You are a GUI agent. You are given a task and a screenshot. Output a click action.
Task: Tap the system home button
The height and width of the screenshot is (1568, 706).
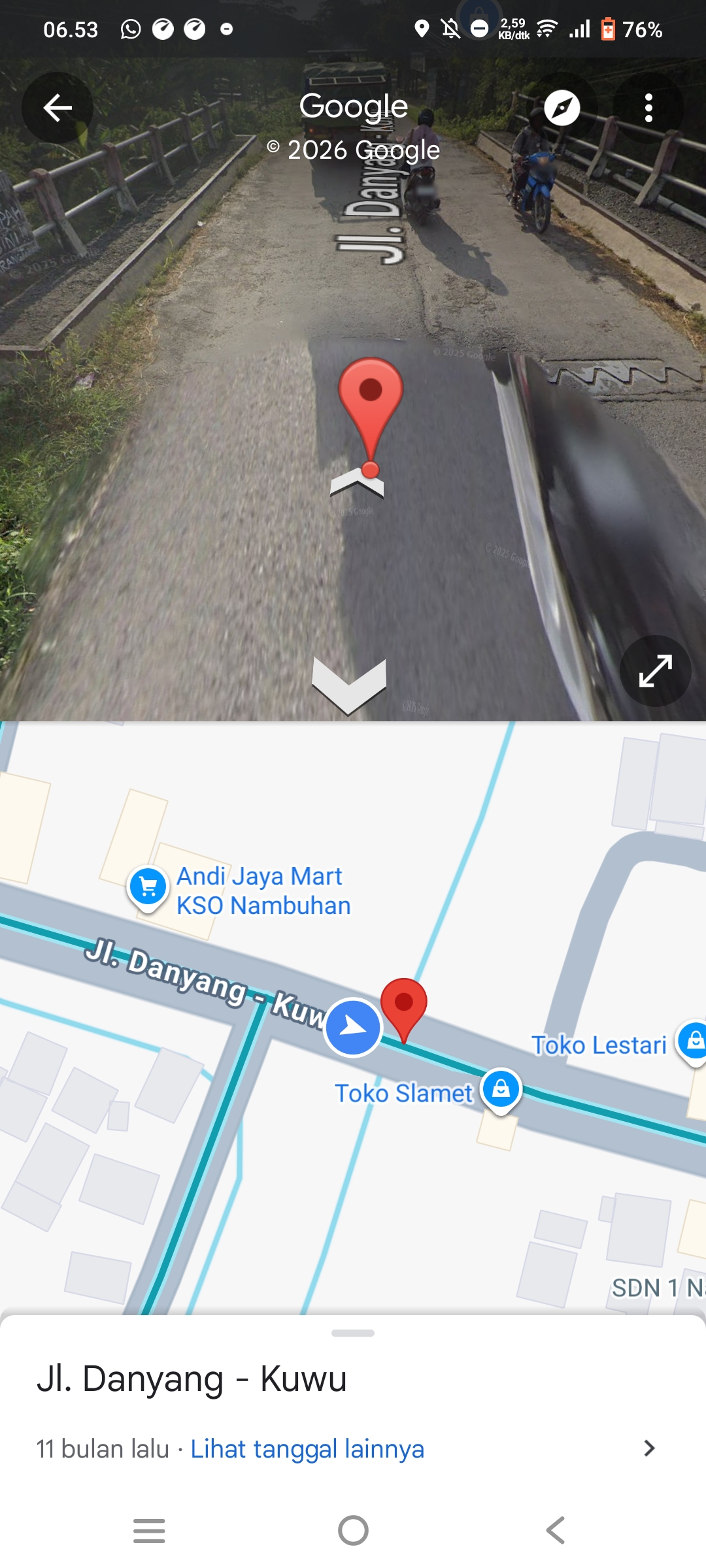[x=353, y=1530]
